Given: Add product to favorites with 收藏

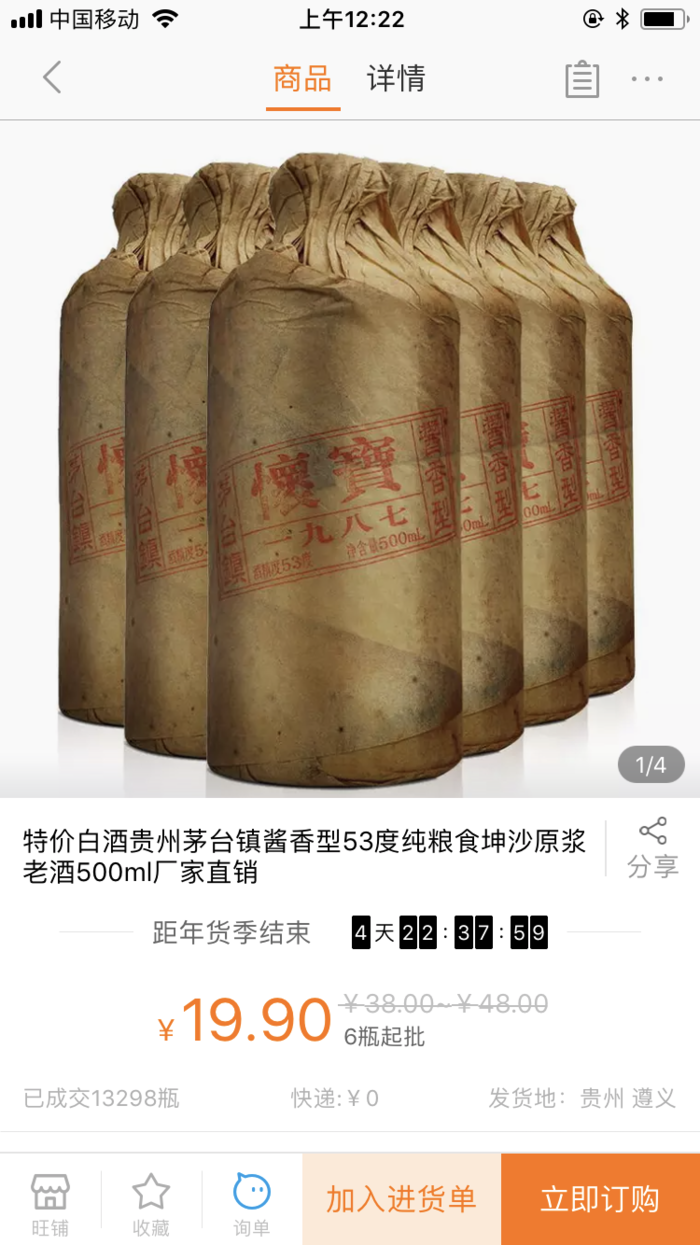Looking at the screenshot, I should pos(151,1203).
